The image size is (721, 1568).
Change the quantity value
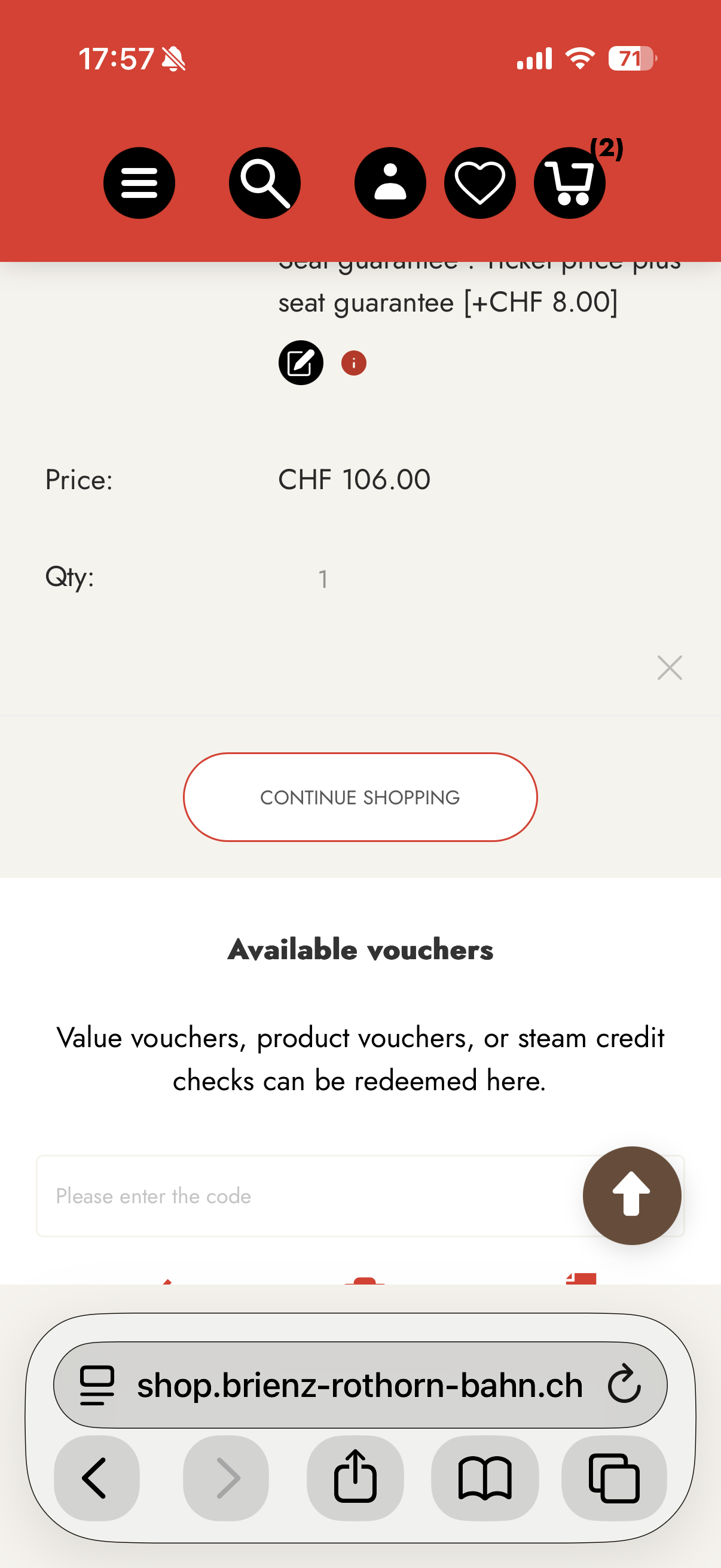pyautogui.click(x=323, y=578)
